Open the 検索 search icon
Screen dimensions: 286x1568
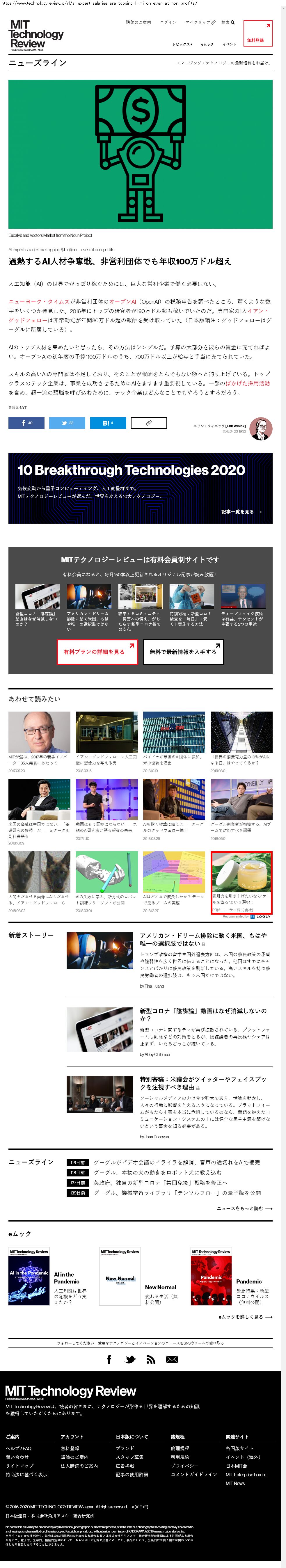[228, 22]
